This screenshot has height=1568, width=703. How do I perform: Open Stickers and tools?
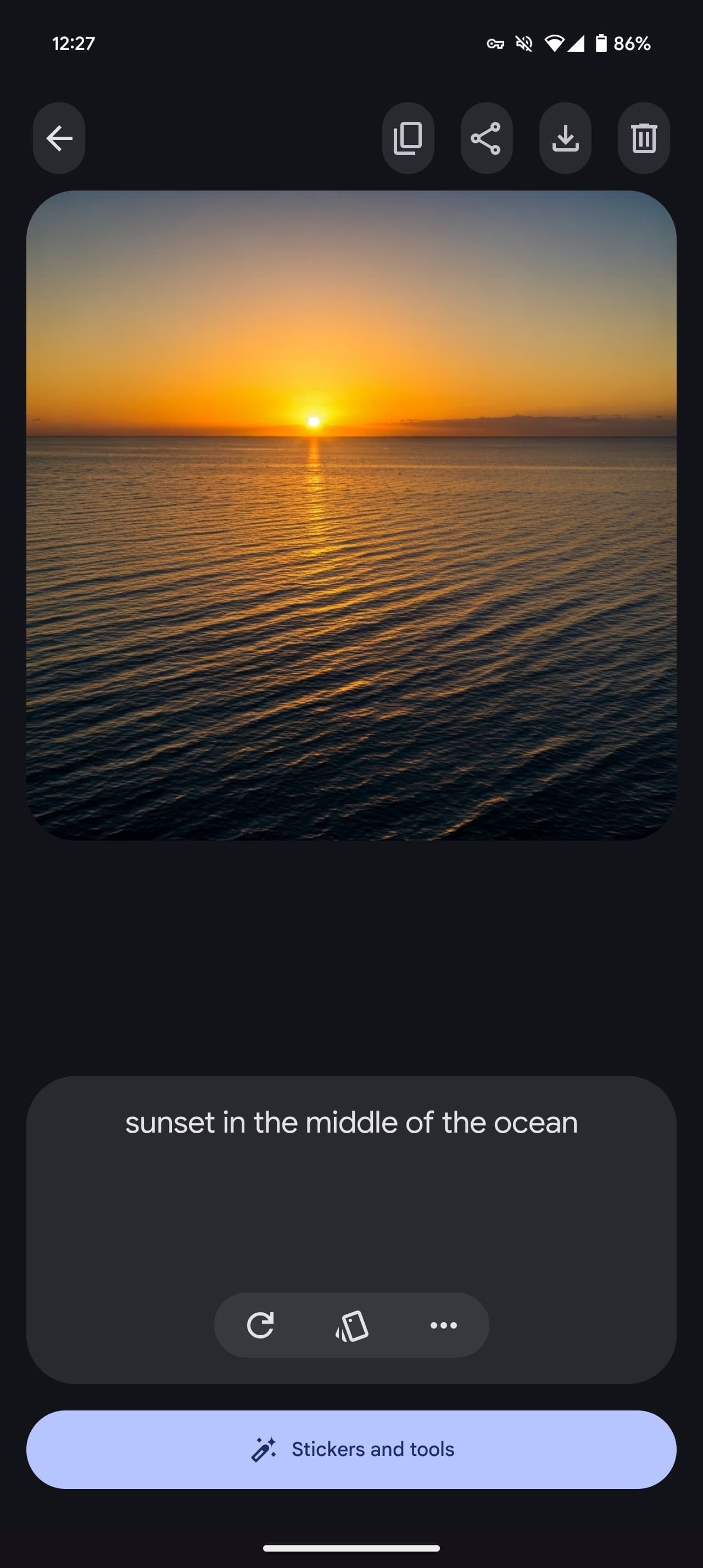point(351,1449)
